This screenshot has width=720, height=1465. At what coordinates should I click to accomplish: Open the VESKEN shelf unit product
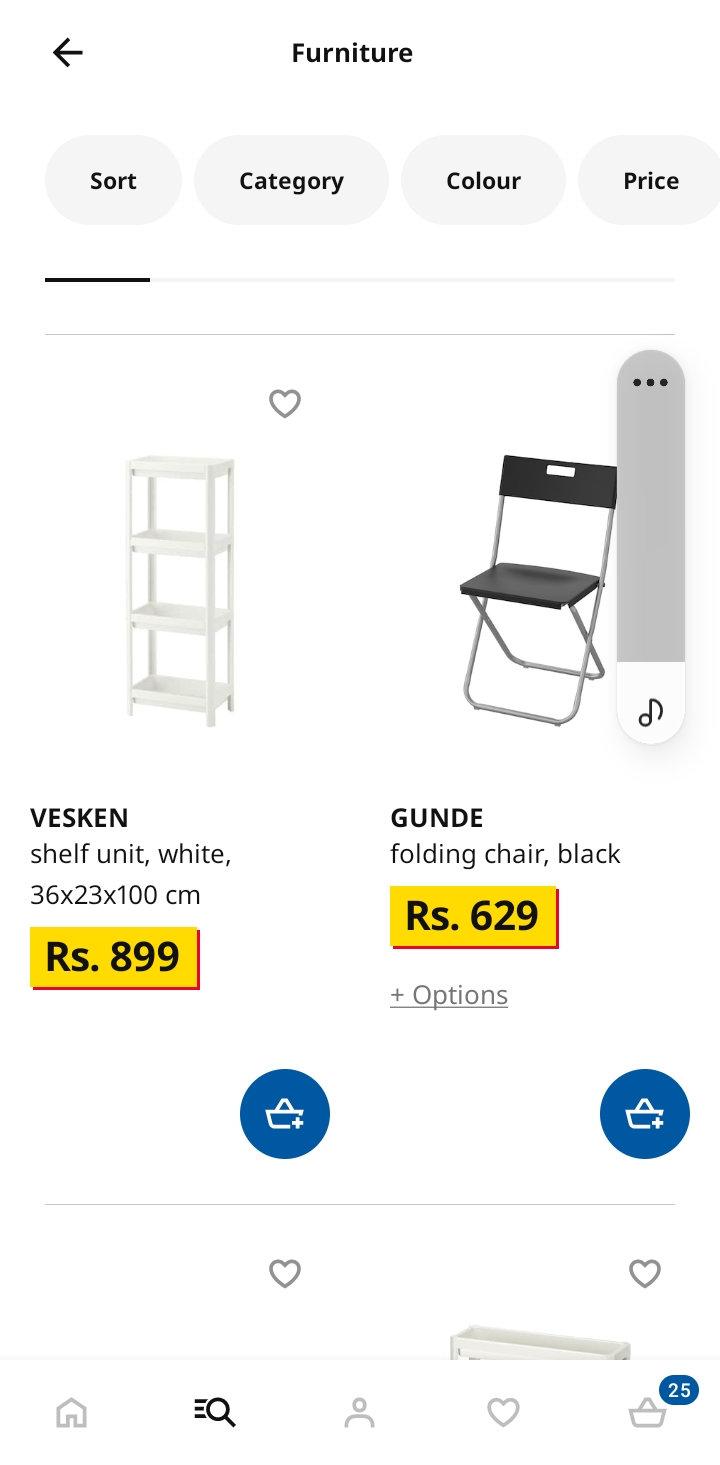tap(180, 588)
